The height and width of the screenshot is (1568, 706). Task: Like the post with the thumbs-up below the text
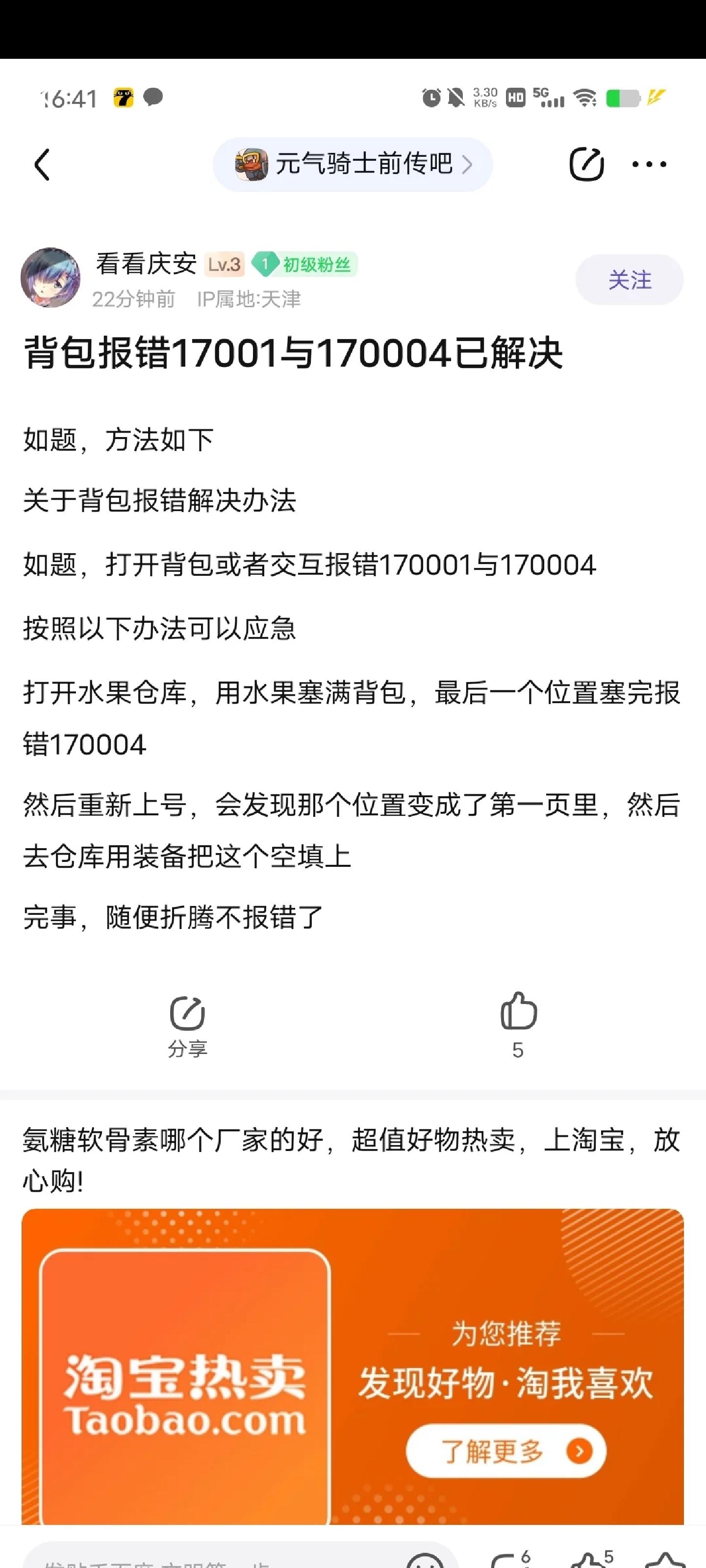coord(518,1014)
